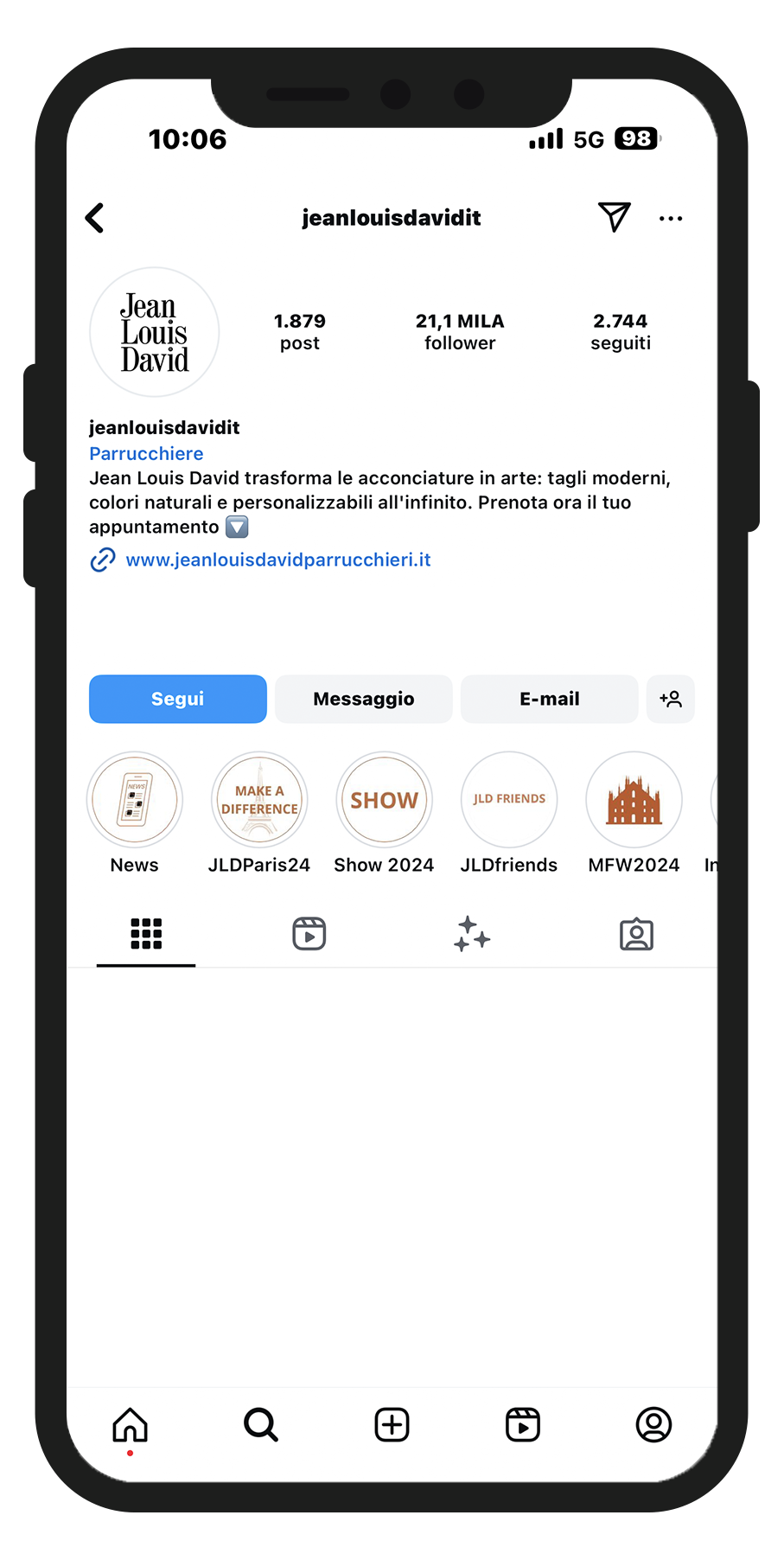Go to the Home feed
The image size is (784, 1560).
coord(131,1424)
